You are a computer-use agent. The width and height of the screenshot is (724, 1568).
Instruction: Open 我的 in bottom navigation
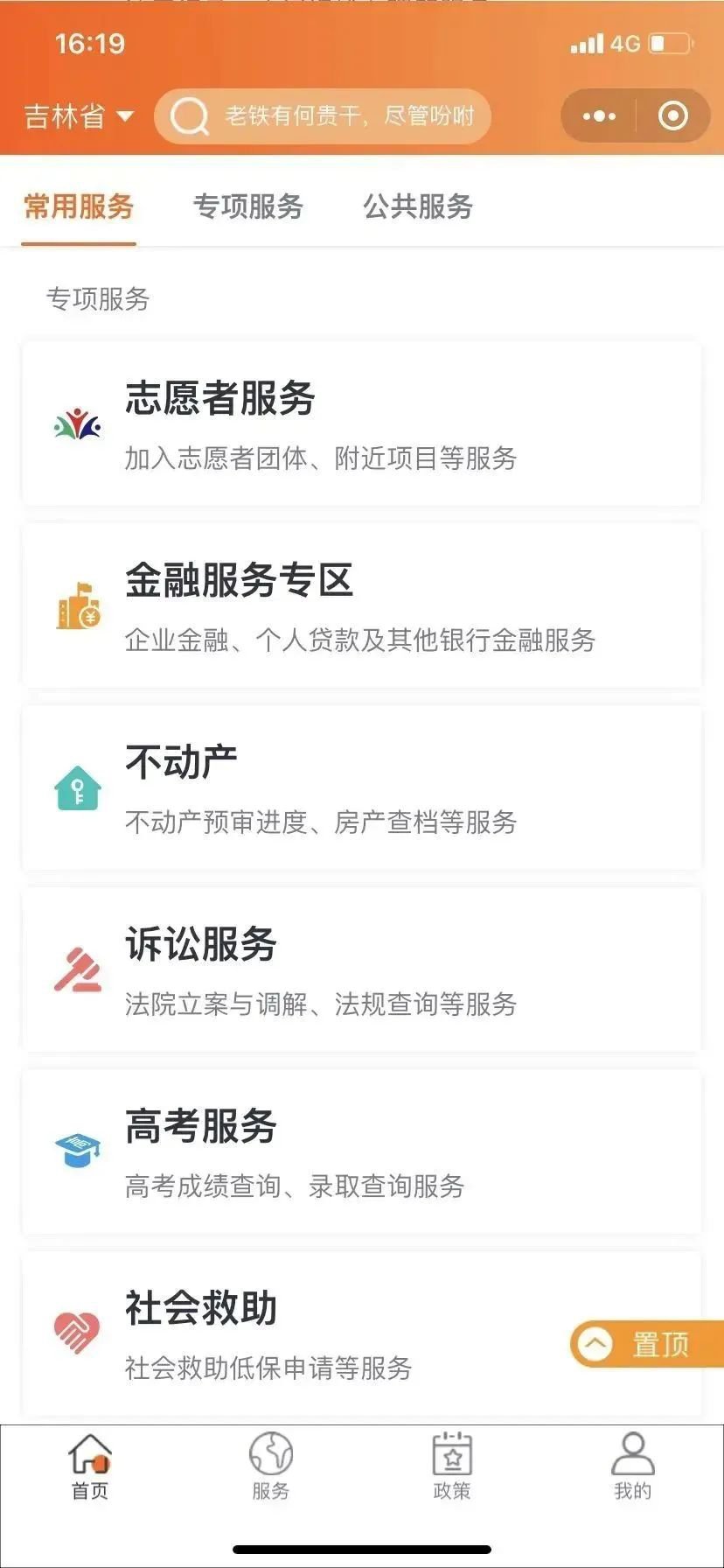(632, 1467)
